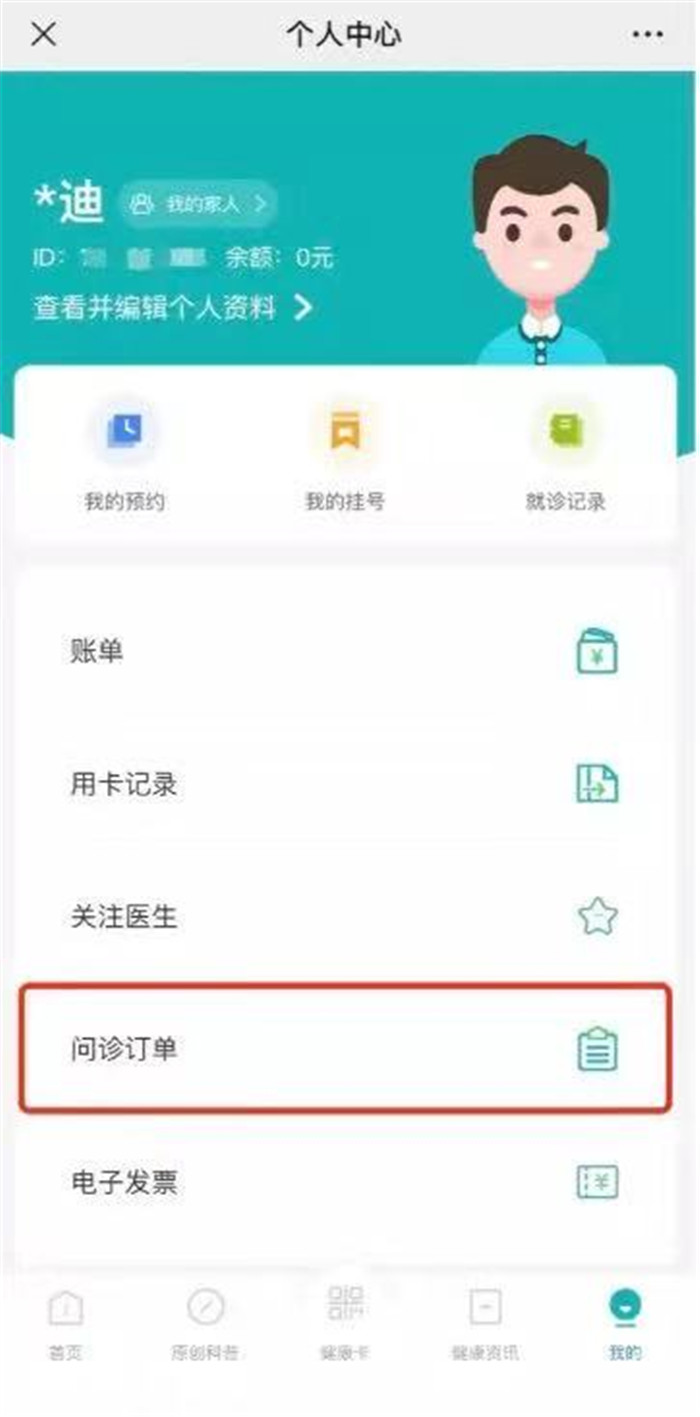Image resolution: width=700 pixels, height=1417 pixels.
Task: Open the 电子发票 row
Action: pos(345,1183)
